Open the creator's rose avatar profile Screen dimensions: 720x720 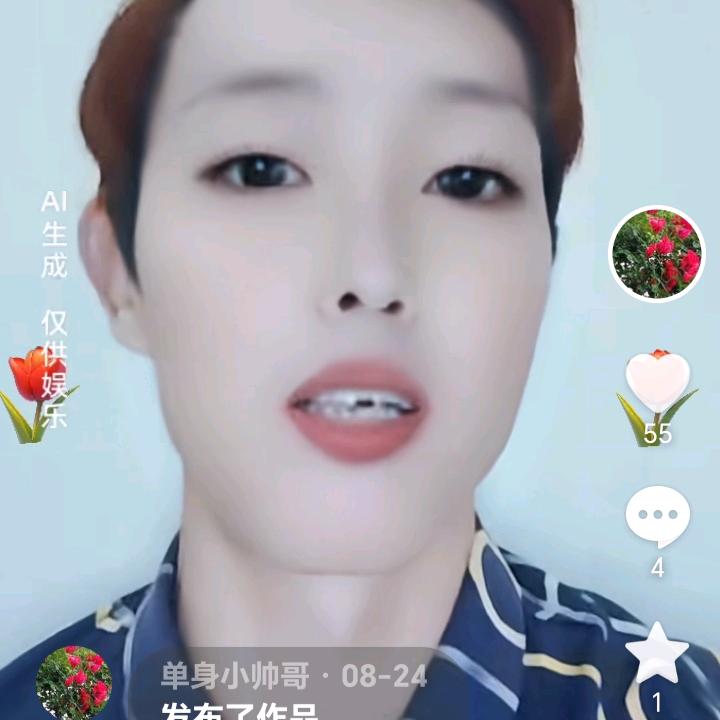coord(657,253)
